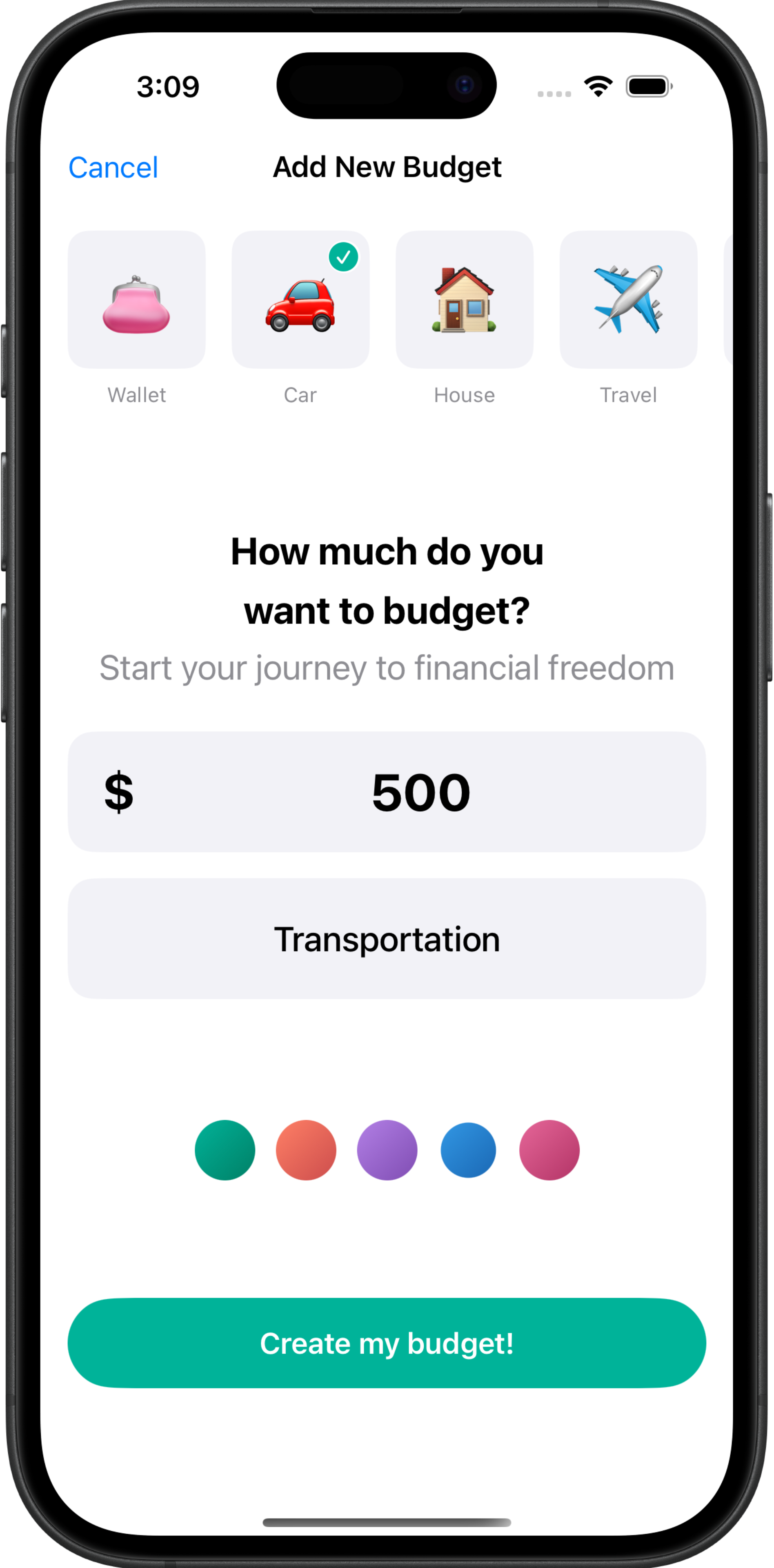Select the Travel airplane icon
Viewport: 774px width, 1568px height.
[x=628, y=299]
